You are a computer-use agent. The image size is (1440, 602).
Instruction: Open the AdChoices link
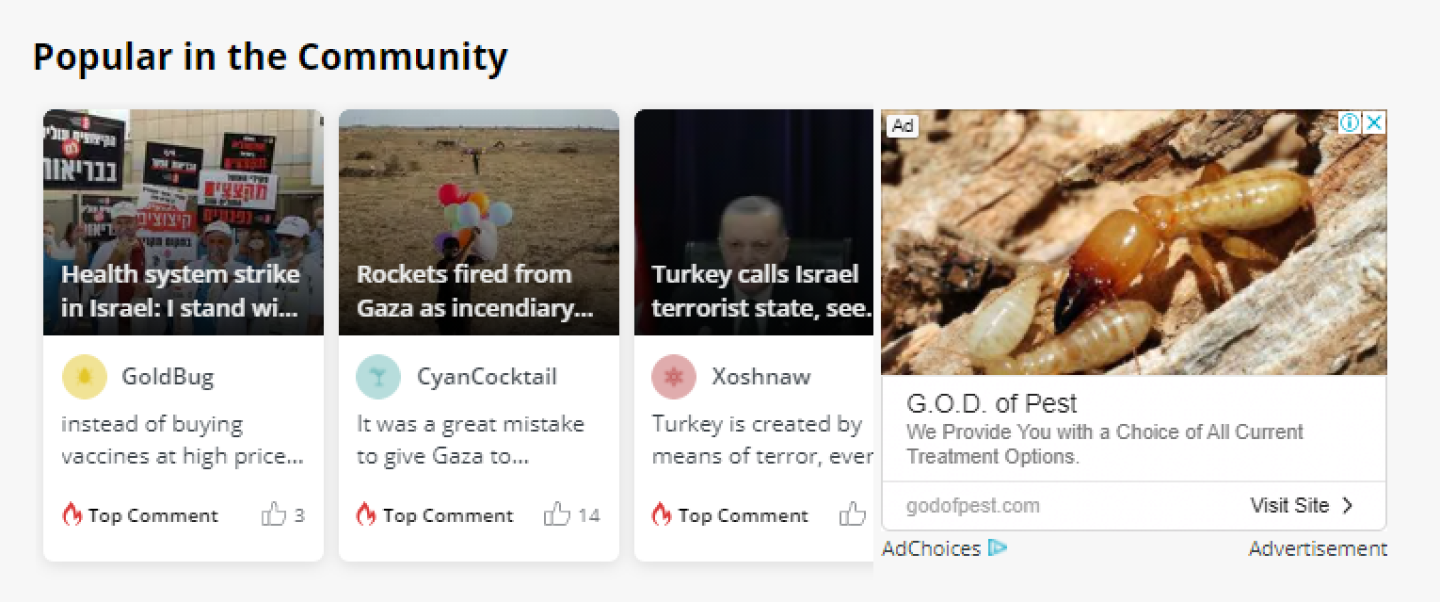[943, 548]
